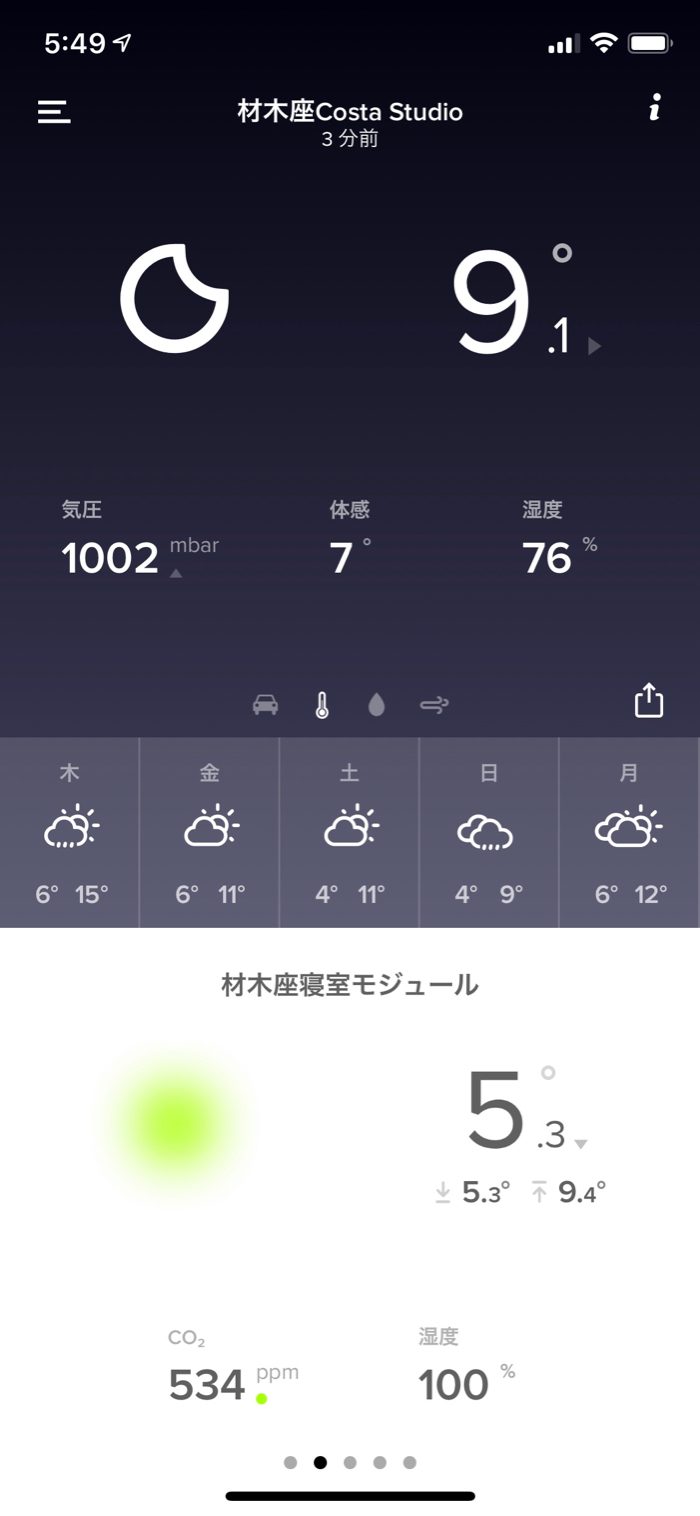Open the forecast for 月
Image resolution: width=700 pixels, height=1516 pixels.
pos(629,832)
